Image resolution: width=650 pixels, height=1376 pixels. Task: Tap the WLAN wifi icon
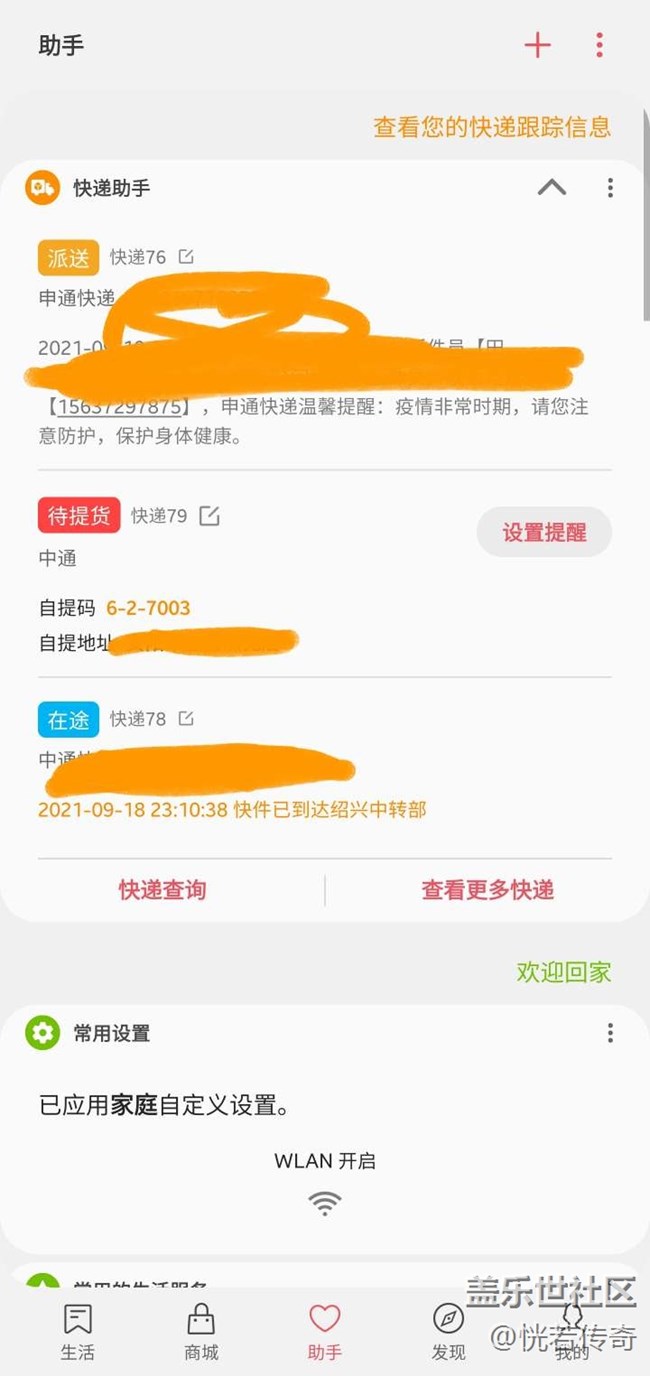click(x=325, y=1203)
